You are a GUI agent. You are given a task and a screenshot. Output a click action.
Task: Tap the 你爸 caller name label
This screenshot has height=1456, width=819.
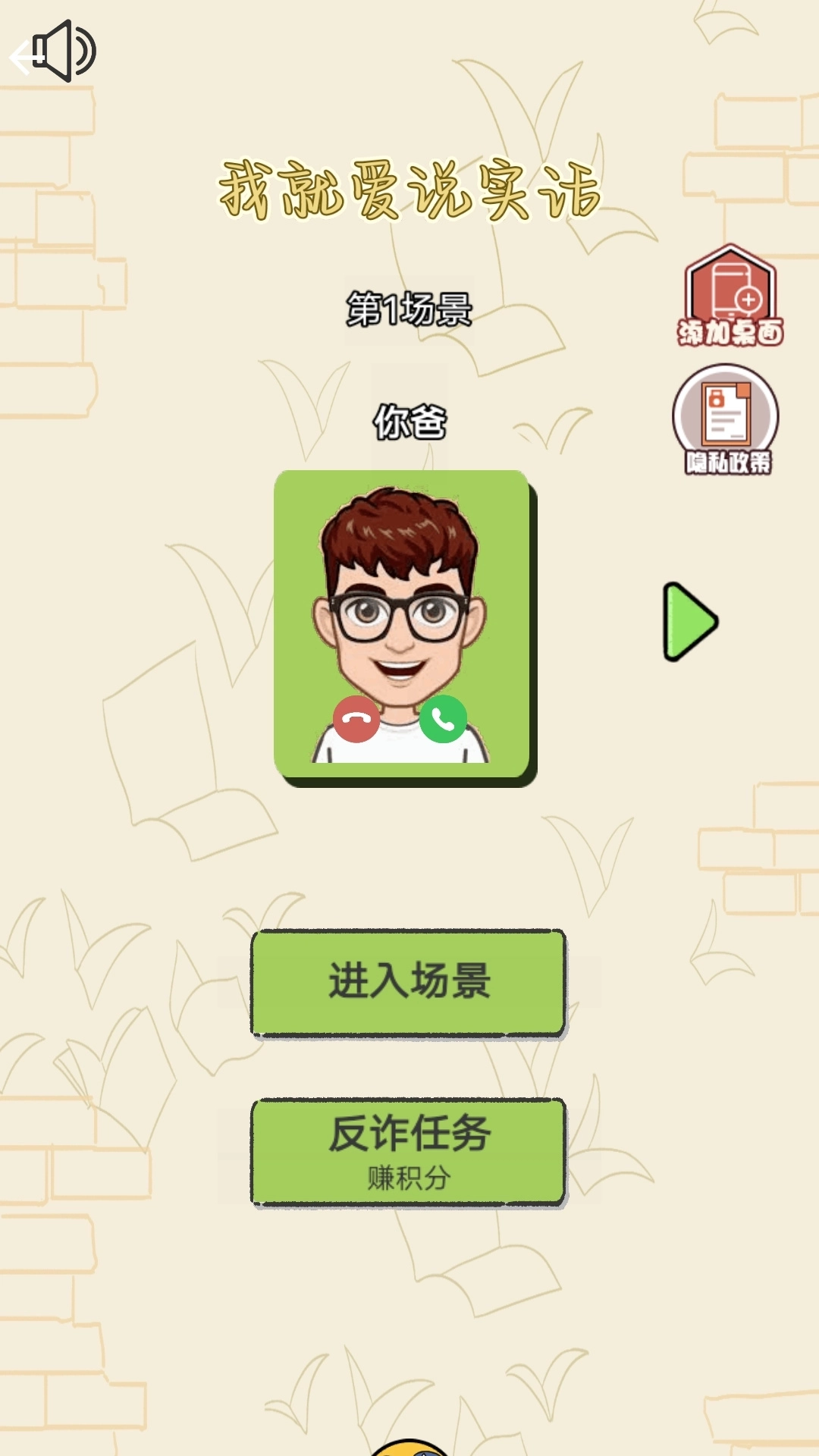[409, 419]
